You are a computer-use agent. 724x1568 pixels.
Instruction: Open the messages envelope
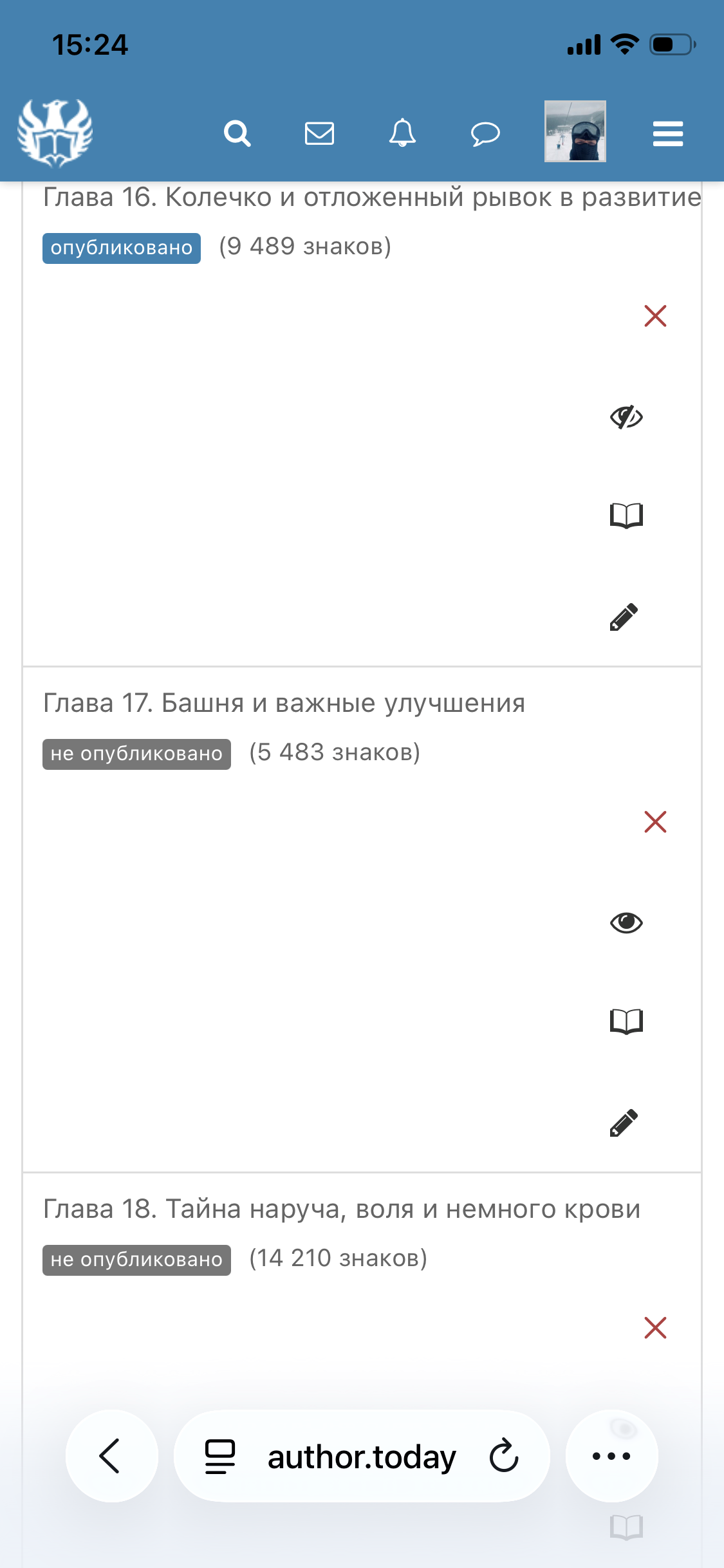[319, 133]
